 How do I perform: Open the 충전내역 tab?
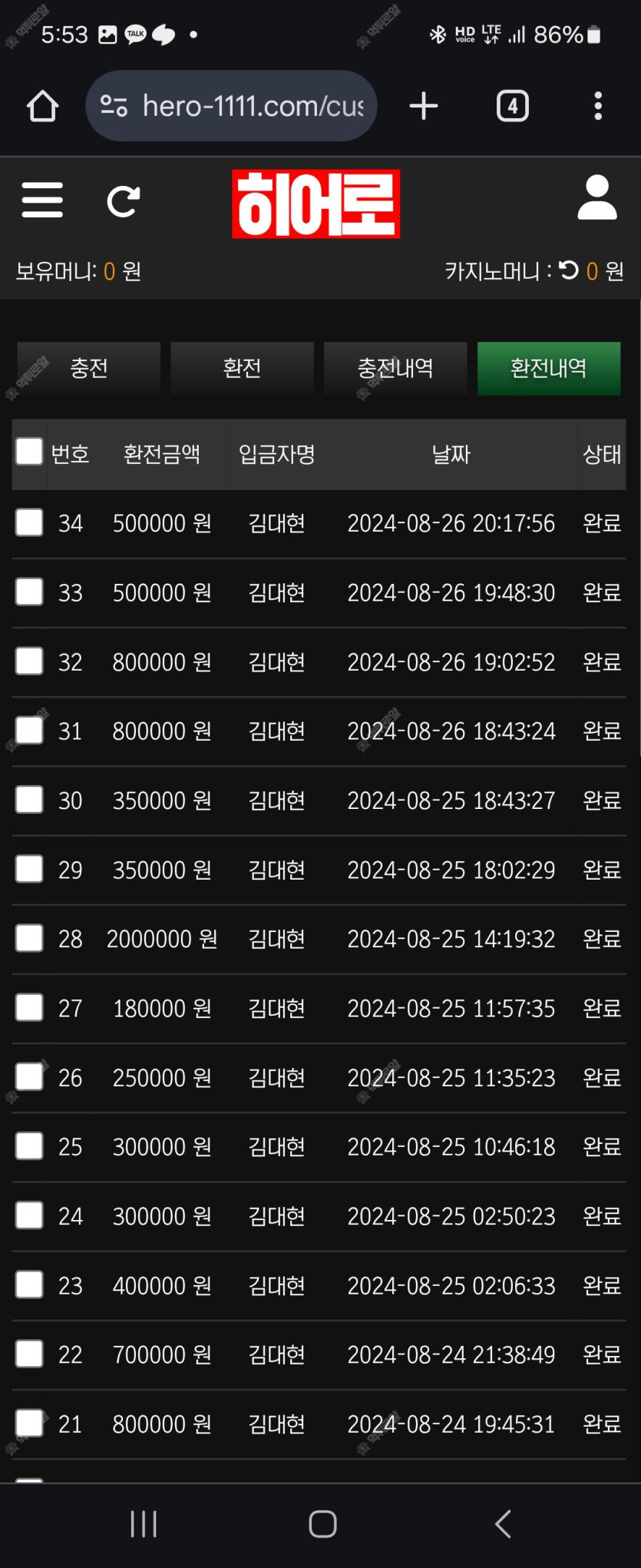[x=395, y=369]
